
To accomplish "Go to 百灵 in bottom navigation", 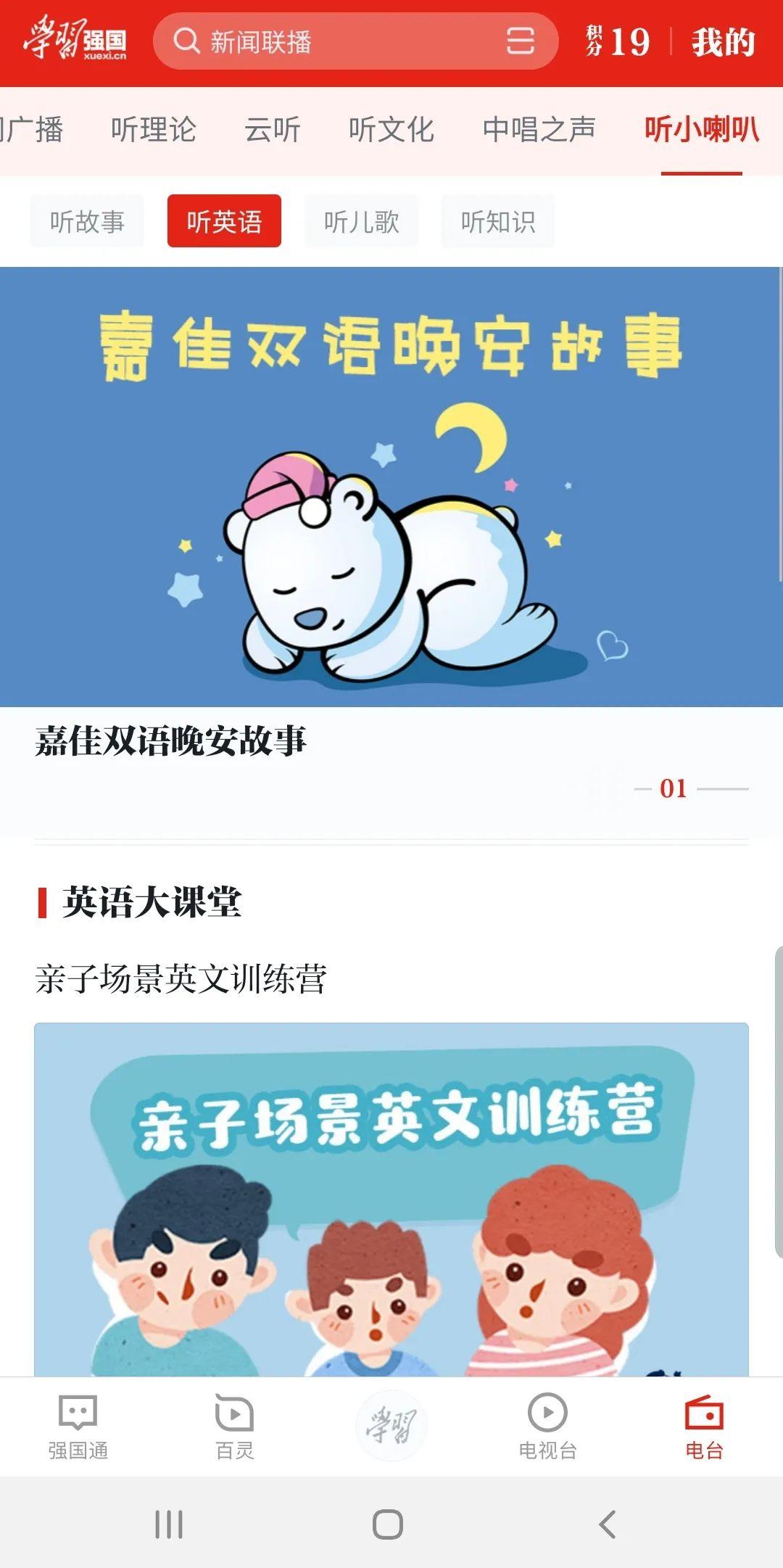I will 235,1427.
